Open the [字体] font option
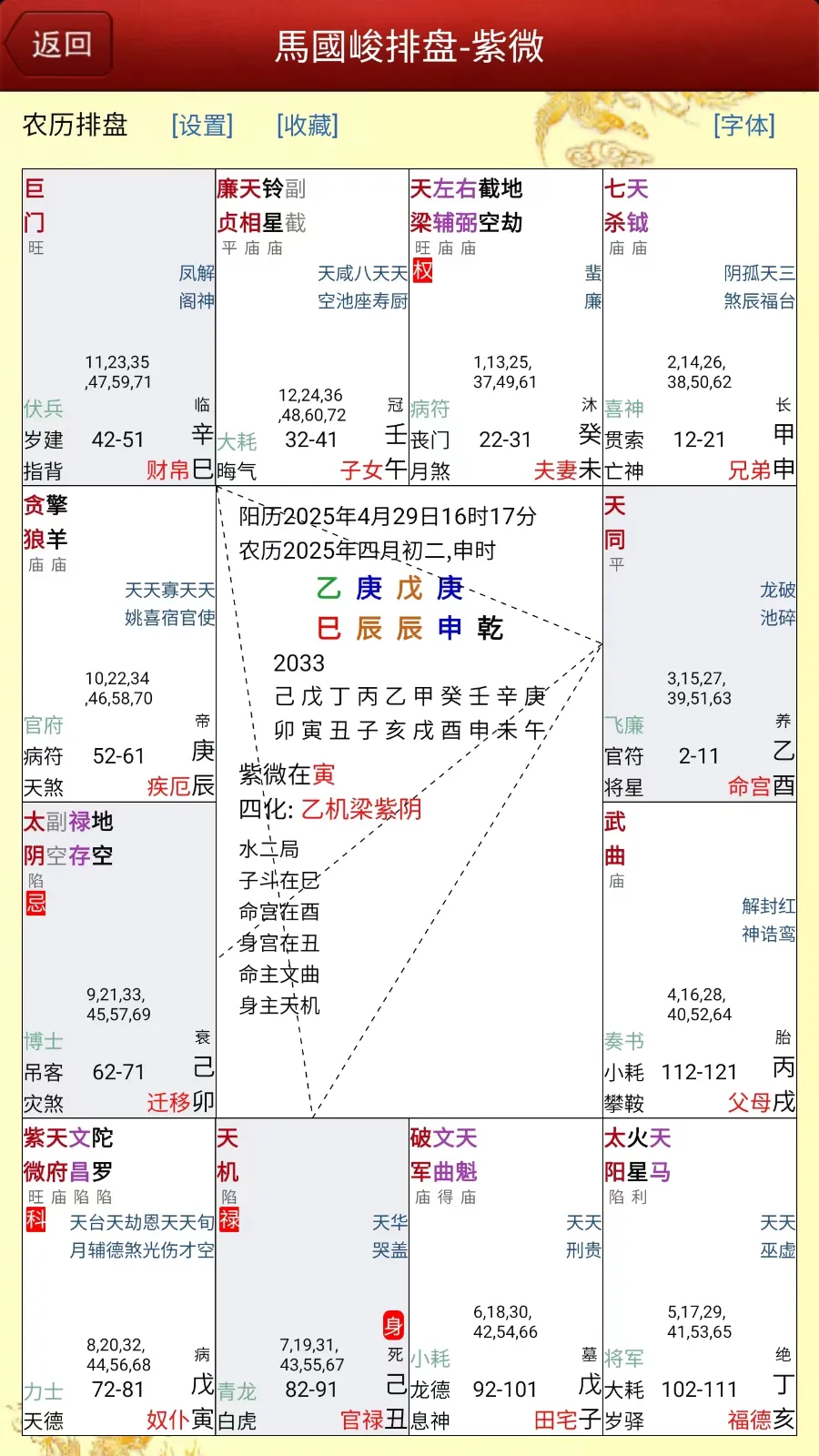The height and width of the screenshot is (1456, 819). pos(744,126)
